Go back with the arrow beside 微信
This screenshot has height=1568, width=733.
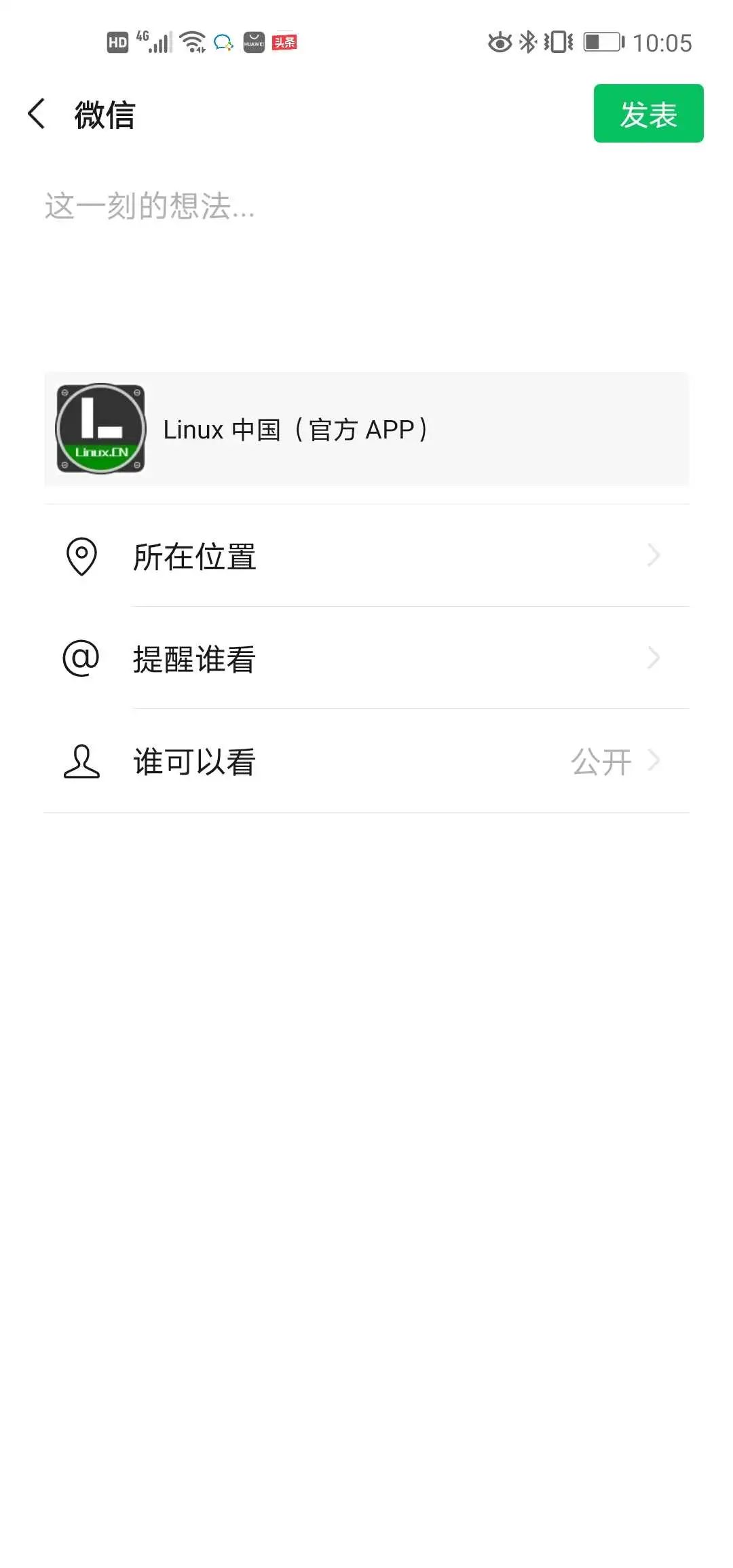(37, 114)
